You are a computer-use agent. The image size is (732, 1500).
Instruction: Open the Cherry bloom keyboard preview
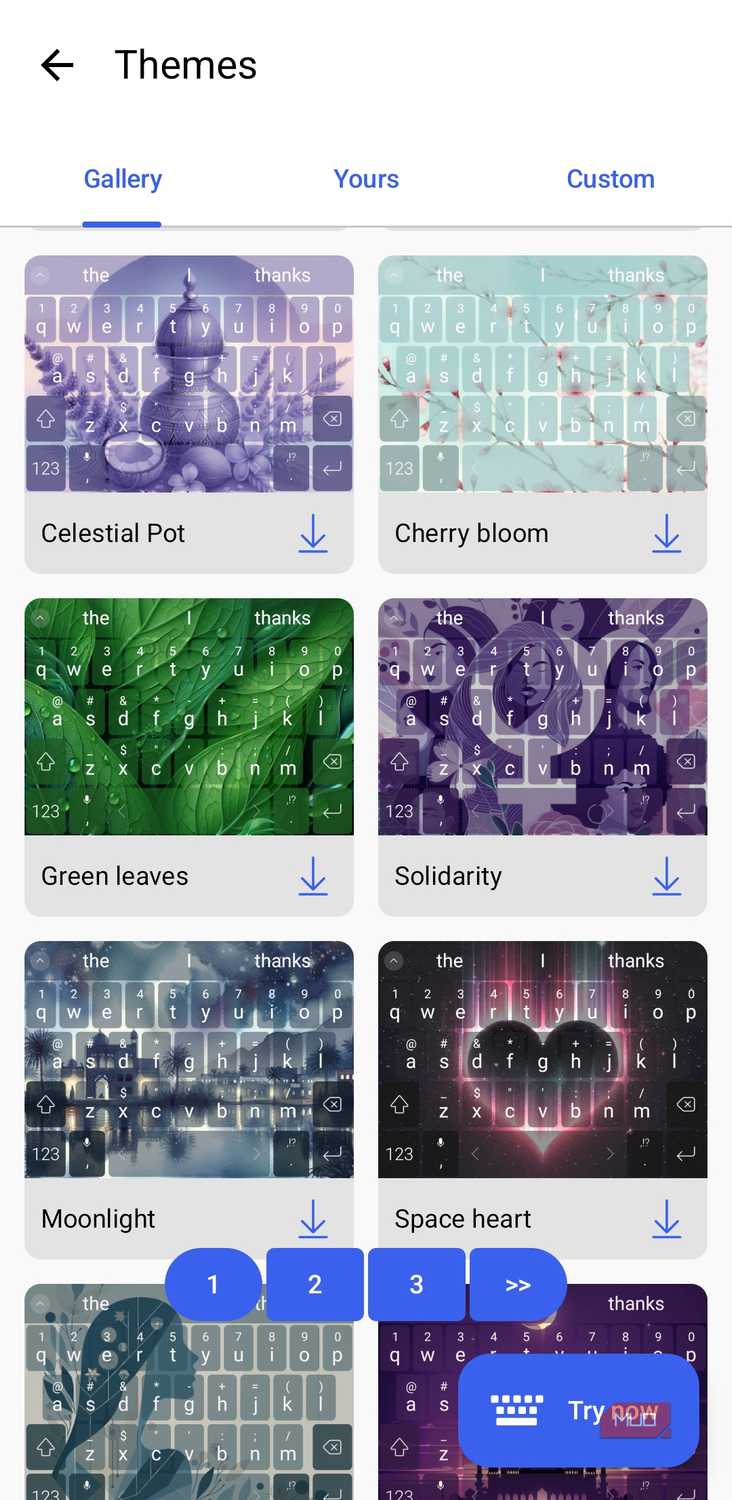coord(542,374)
